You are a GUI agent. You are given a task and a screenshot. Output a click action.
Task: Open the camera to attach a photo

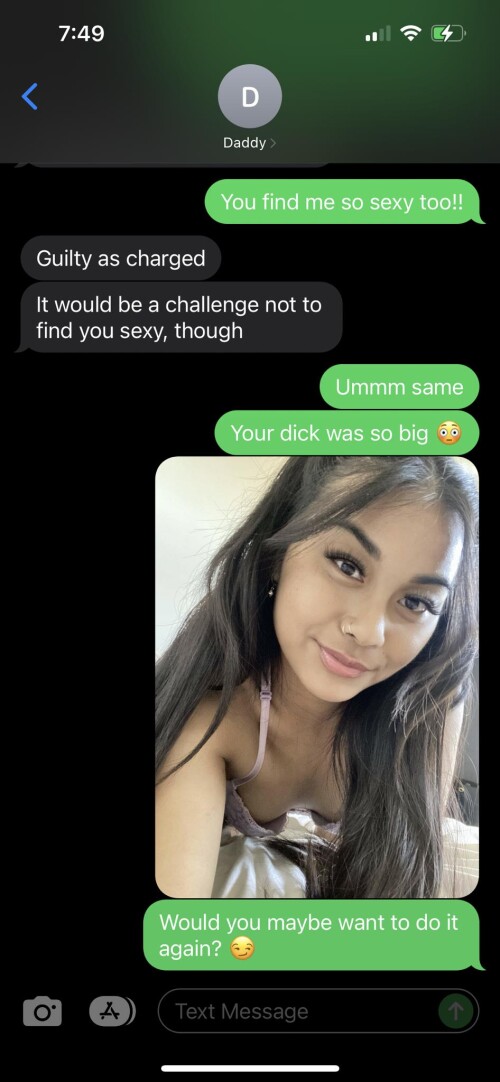(x=42, y=1012)
